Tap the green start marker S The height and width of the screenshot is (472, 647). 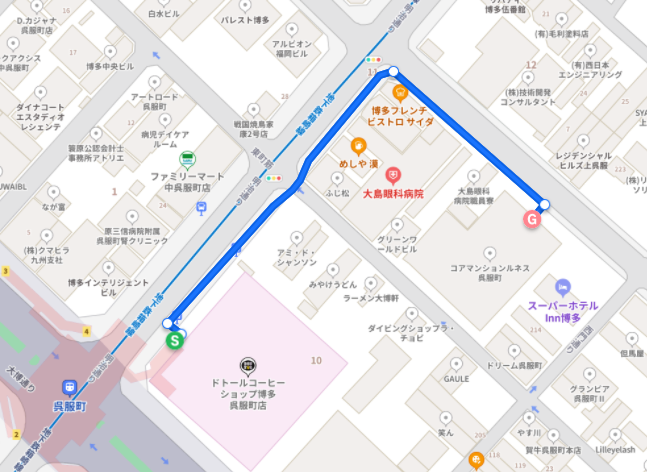click(x=175, y=340)
